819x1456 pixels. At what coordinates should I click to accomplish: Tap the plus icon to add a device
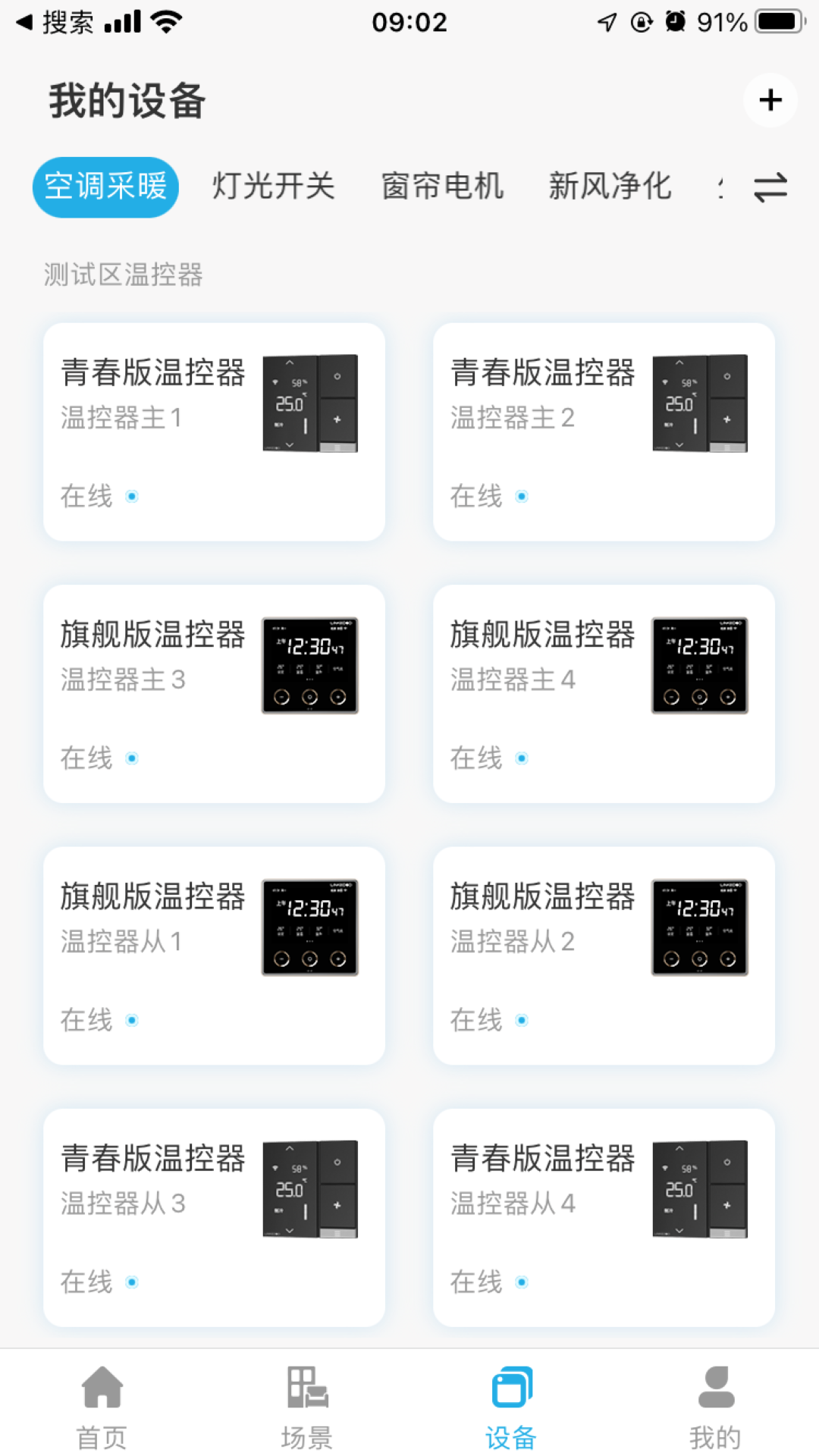click(770, 99)
